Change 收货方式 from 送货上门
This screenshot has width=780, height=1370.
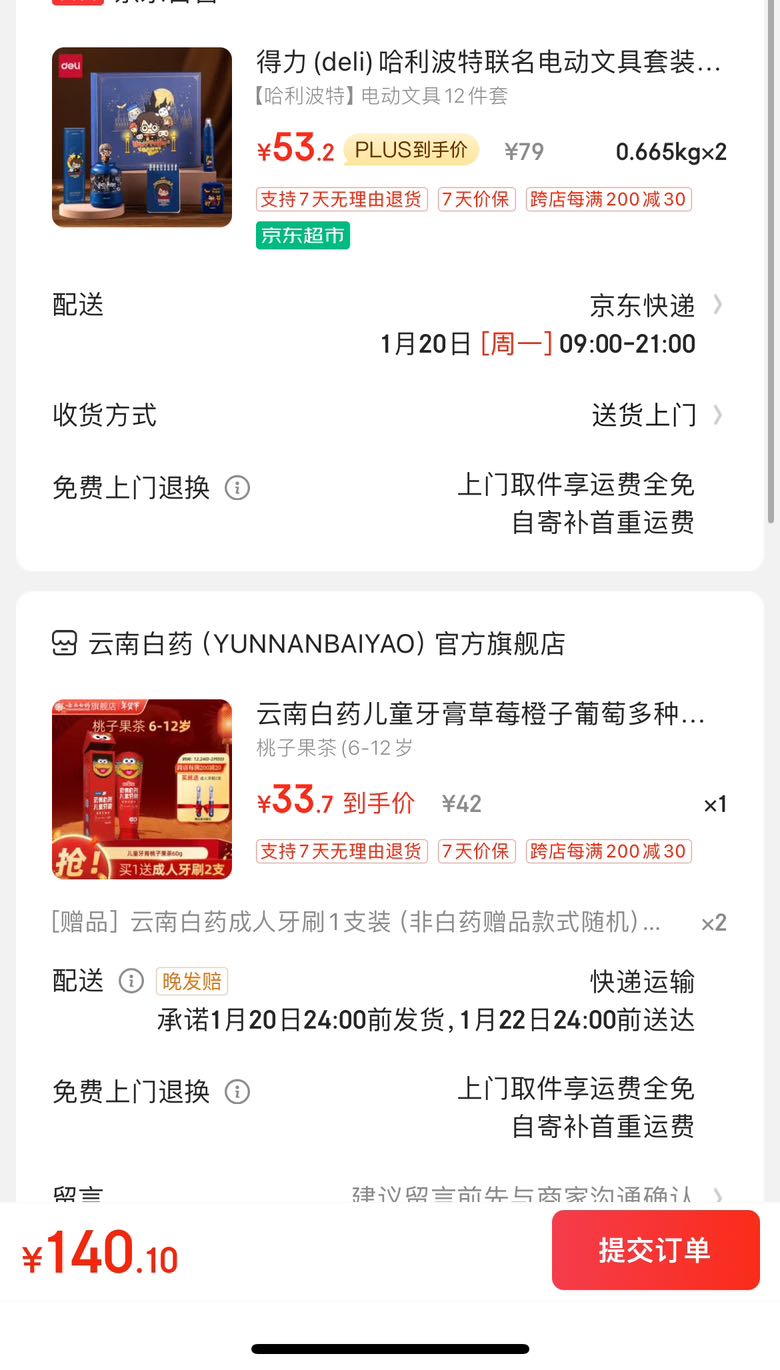[389, 414]
